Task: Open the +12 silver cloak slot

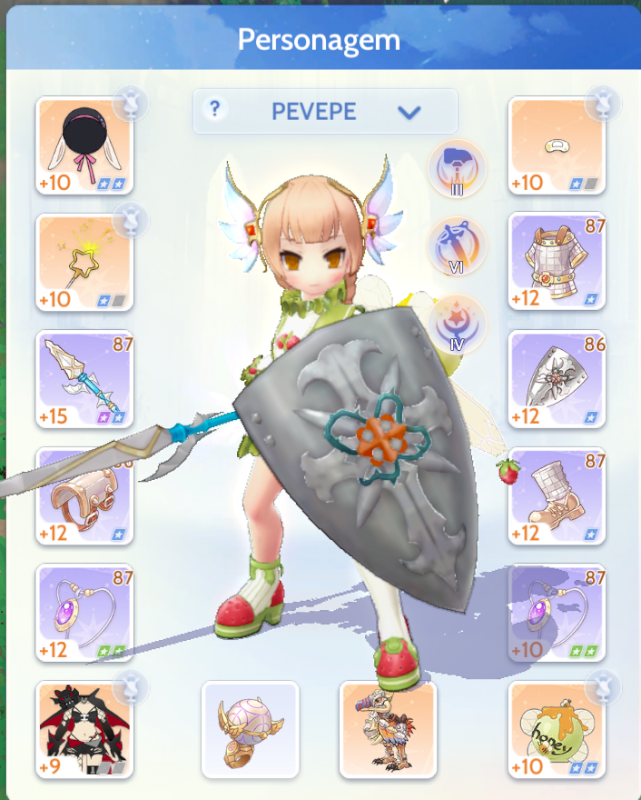Action: pos(557,380)
